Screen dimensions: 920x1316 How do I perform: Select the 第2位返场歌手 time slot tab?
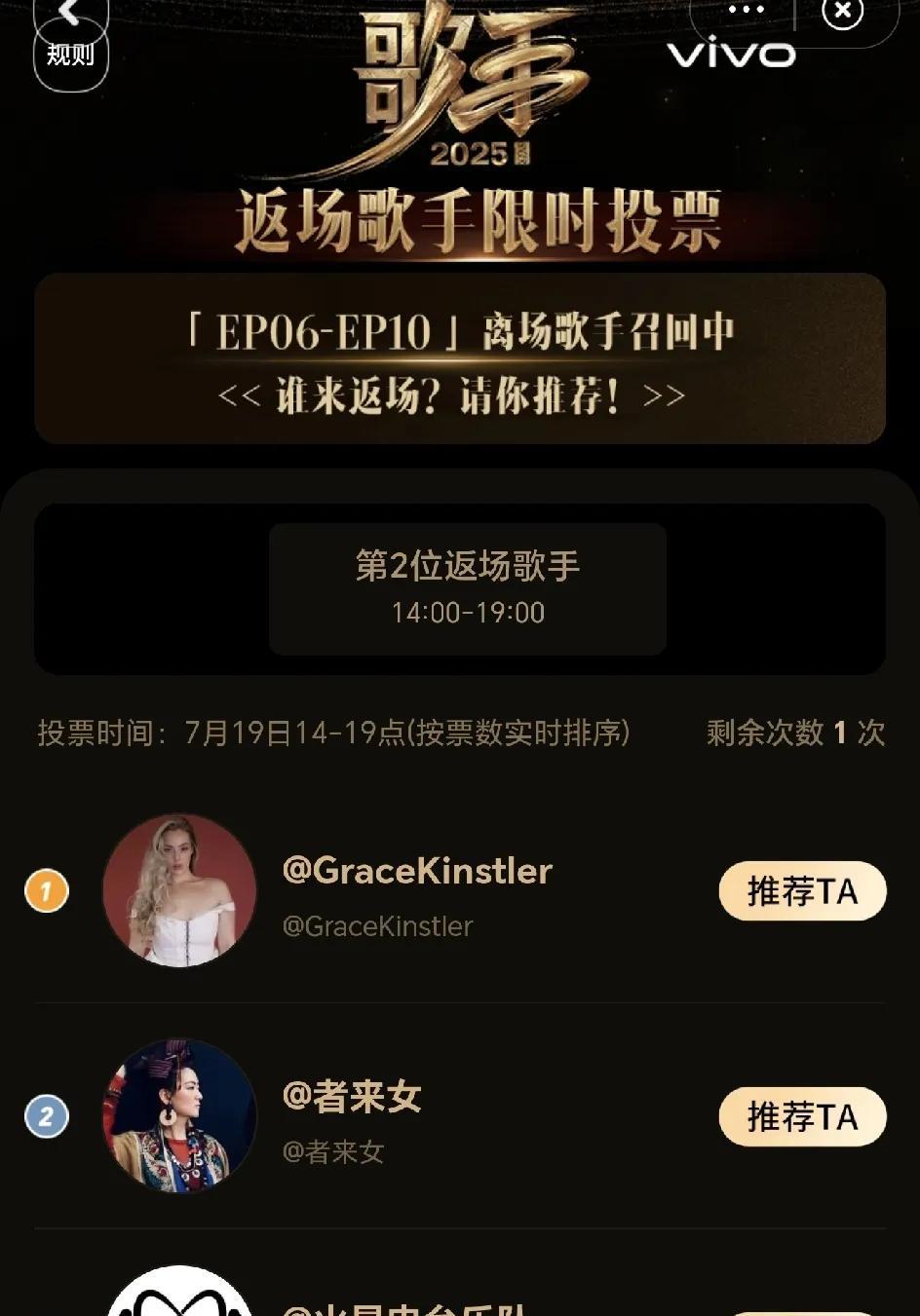point(468,588)
